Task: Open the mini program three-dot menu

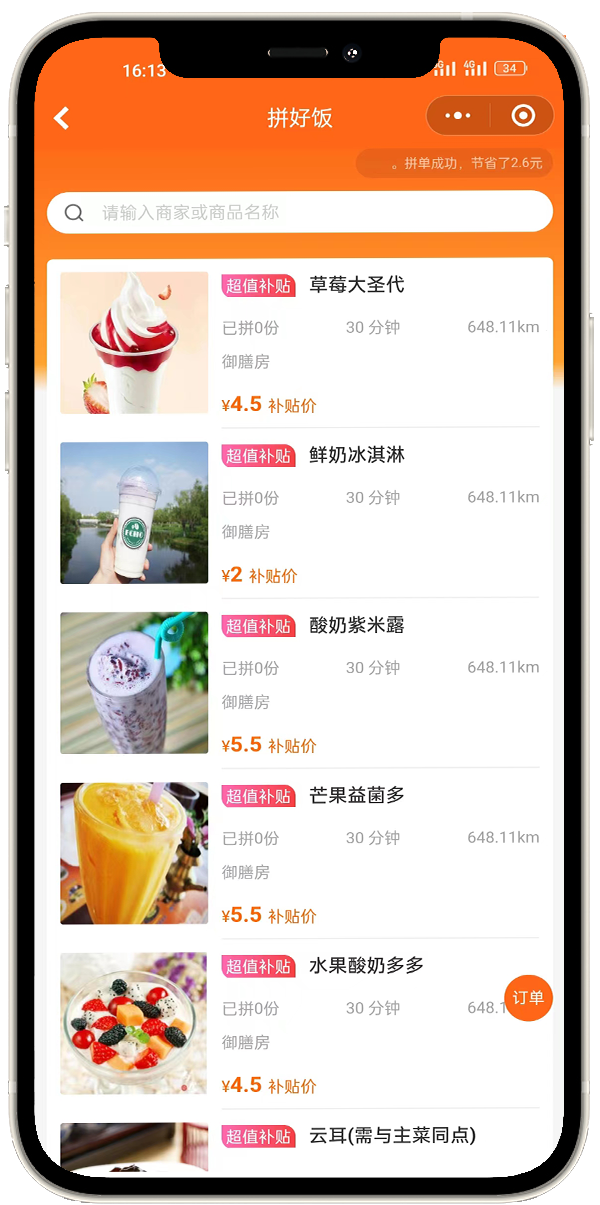Action: point(458,116)
